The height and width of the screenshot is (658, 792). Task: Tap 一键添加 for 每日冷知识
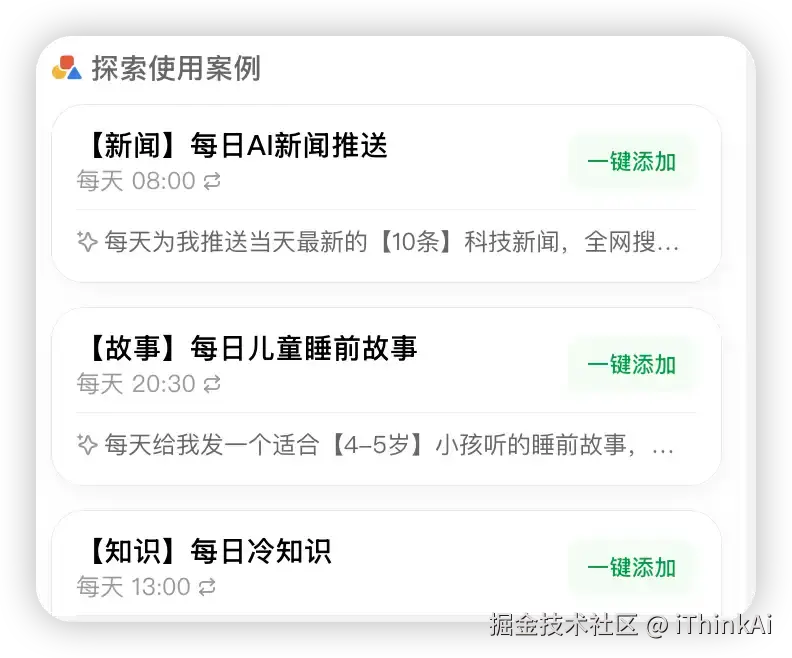[x=631, y=568]
